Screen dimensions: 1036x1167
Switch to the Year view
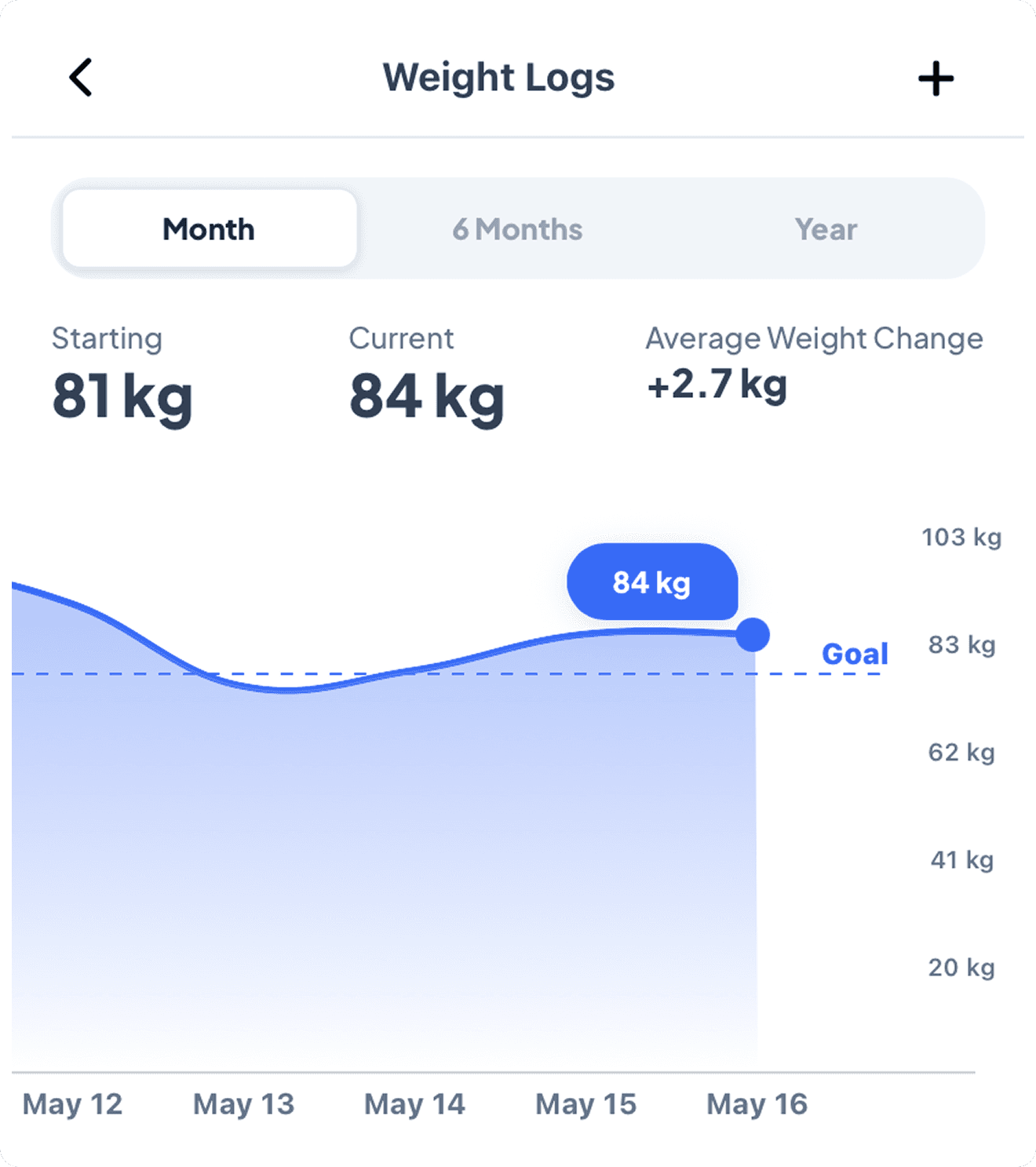[826, 229]
